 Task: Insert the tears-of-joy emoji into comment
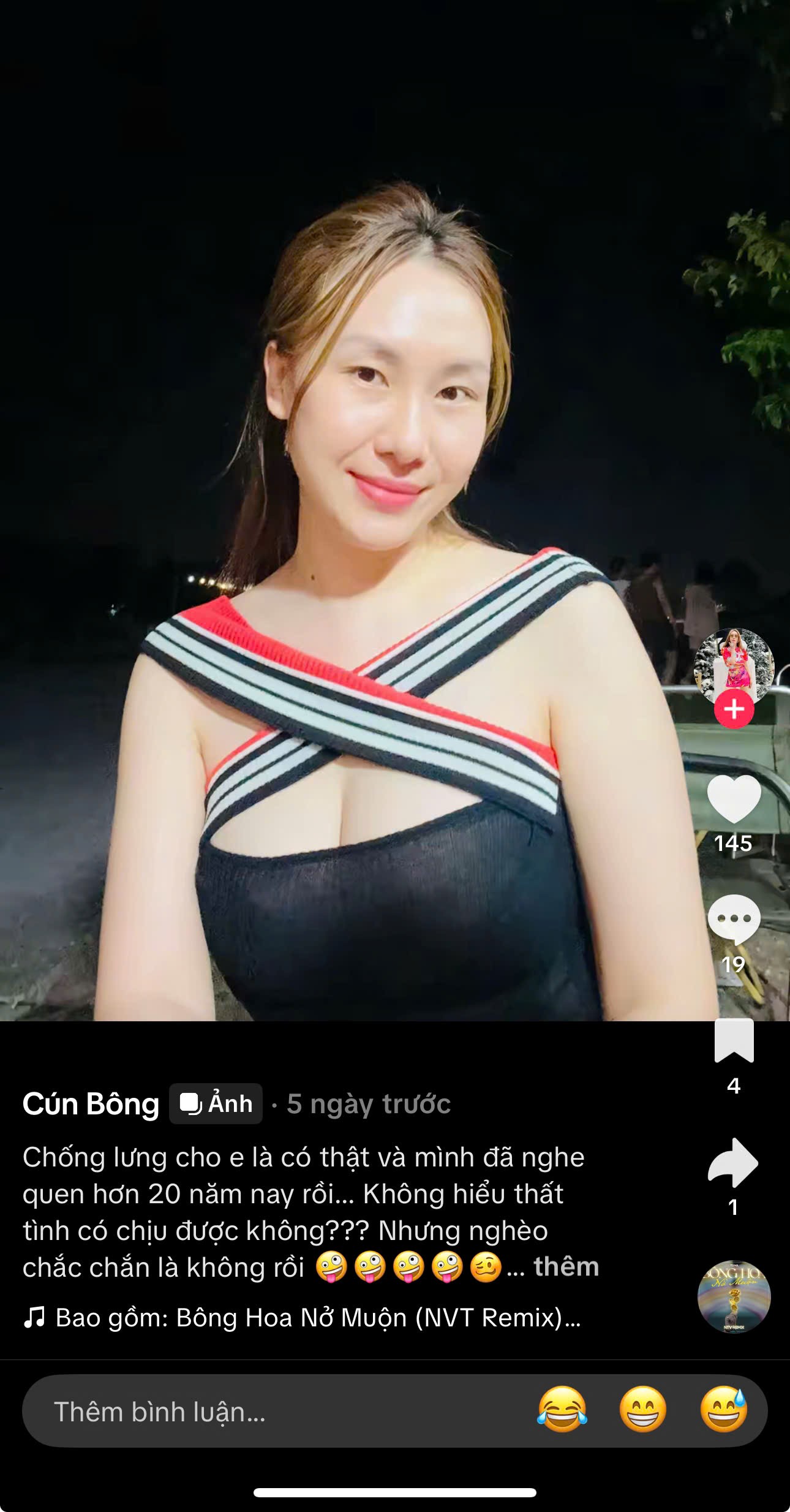[562, 1410]
